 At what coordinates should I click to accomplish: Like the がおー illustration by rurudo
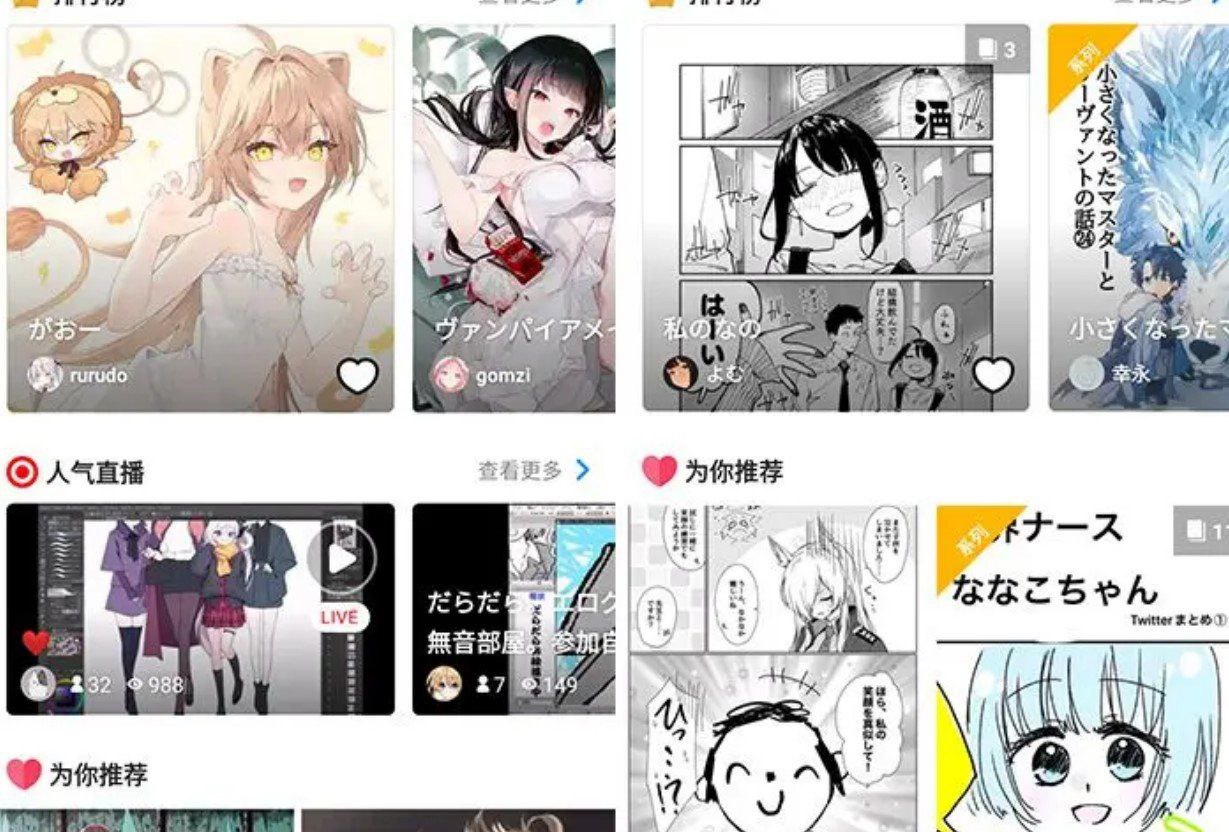(357, 376)
